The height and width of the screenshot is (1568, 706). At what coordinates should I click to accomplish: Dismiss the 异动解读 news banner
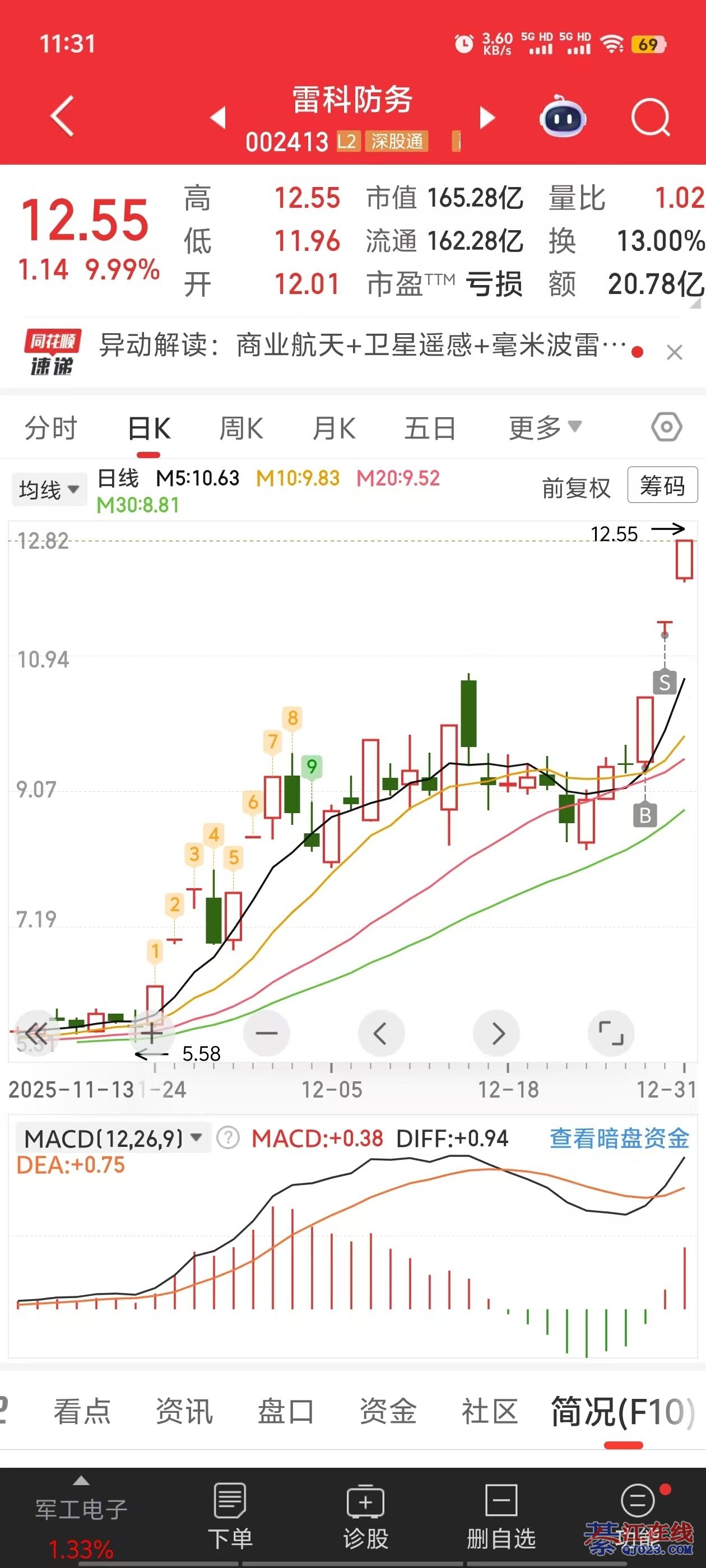(674, 352)
